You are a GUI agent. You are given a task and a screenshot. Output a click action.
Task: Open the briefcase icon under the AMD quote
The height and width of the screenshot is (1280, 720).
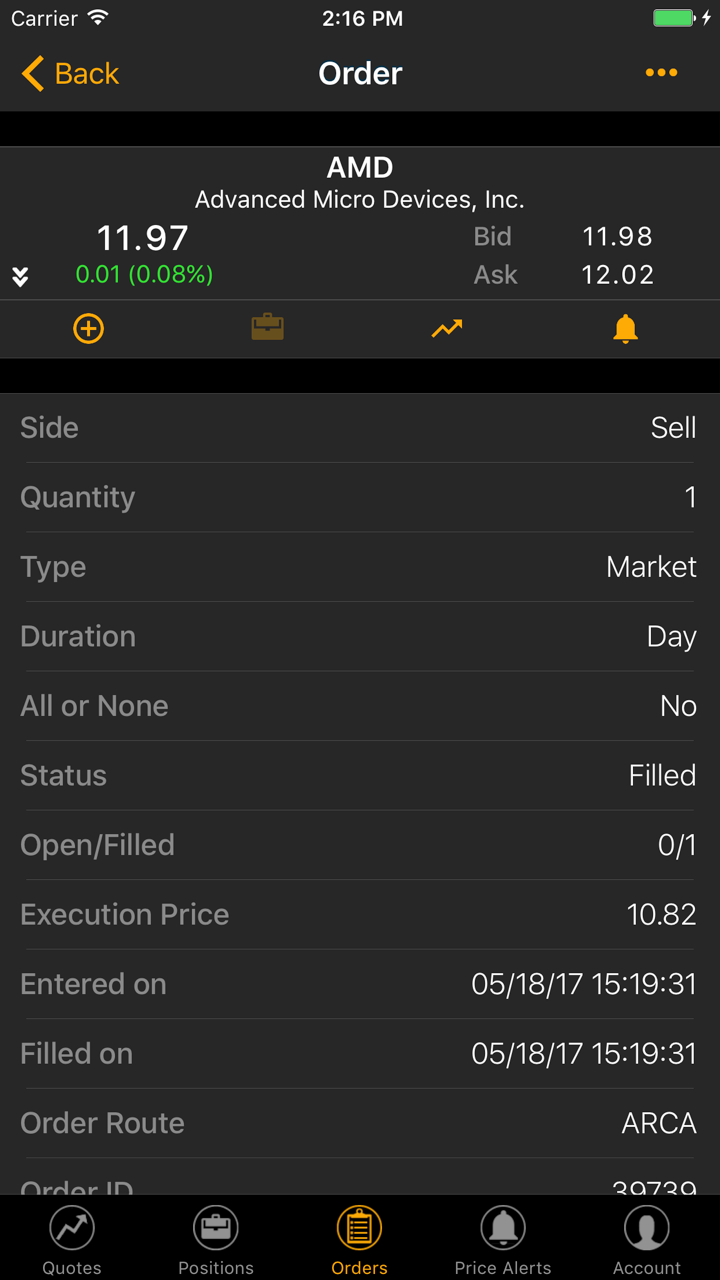pos(267,328)
